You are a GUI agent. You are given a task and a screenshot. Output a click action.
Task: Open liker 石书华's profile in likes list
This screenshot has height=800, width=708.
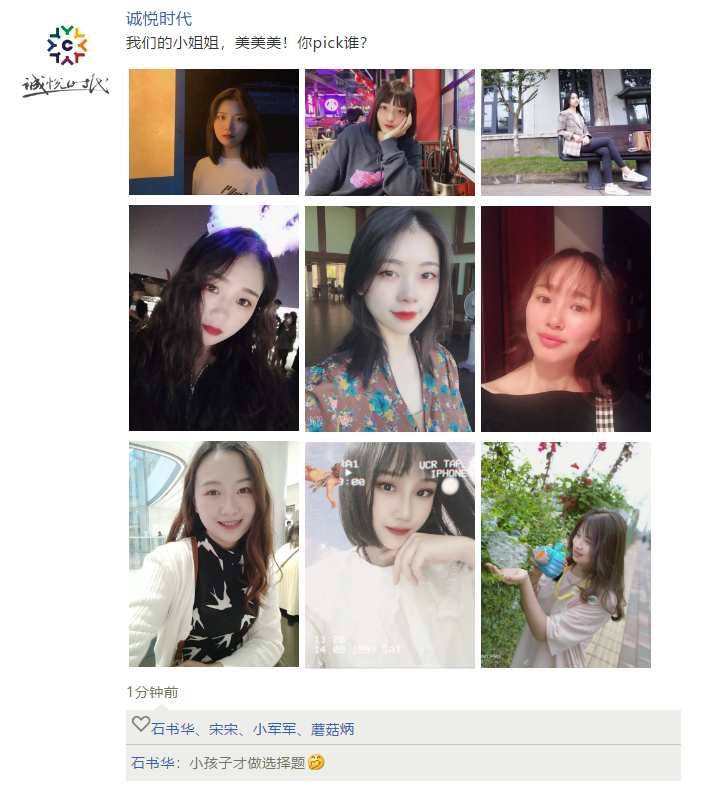[x=172, y=730]
